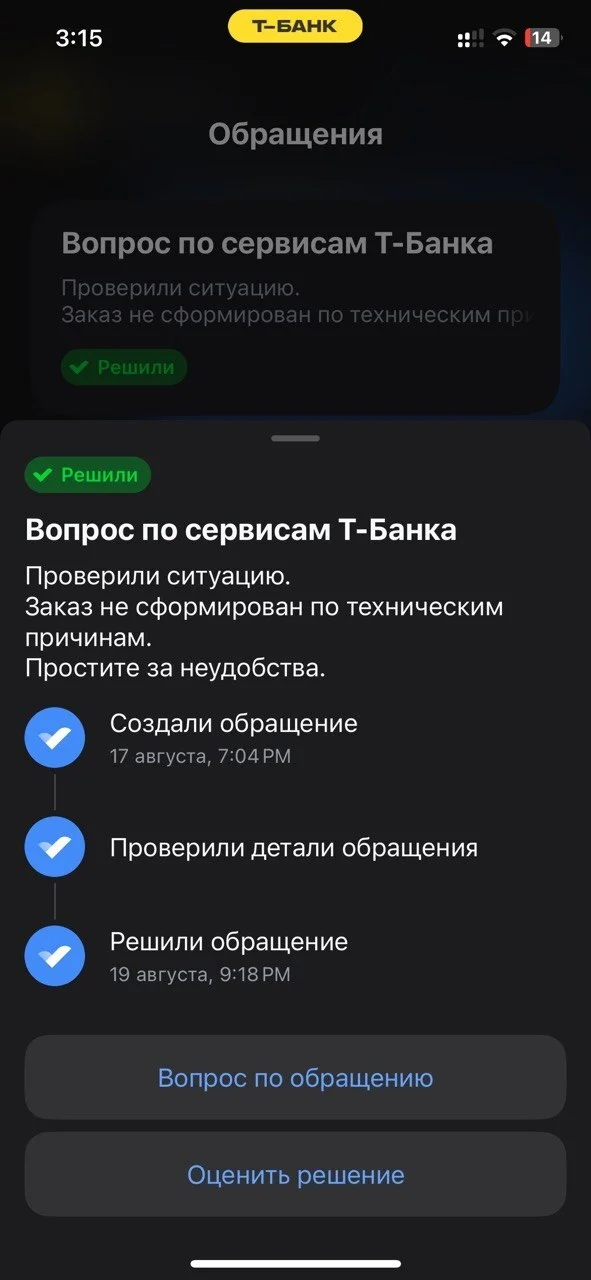This screenshot has height=1280, width=591.
Task: Open the "Вопрос по обращению" button
Action: click(x=295, y=1077)
